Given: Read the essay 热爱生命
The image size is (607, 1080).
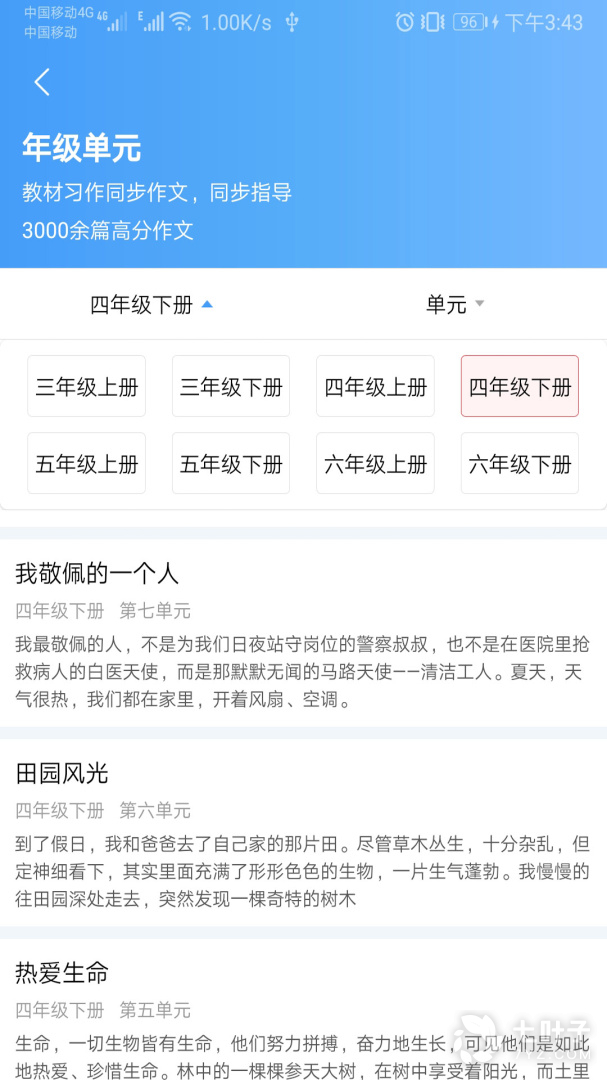Looking at the screenshot, I should point(303,1010).
